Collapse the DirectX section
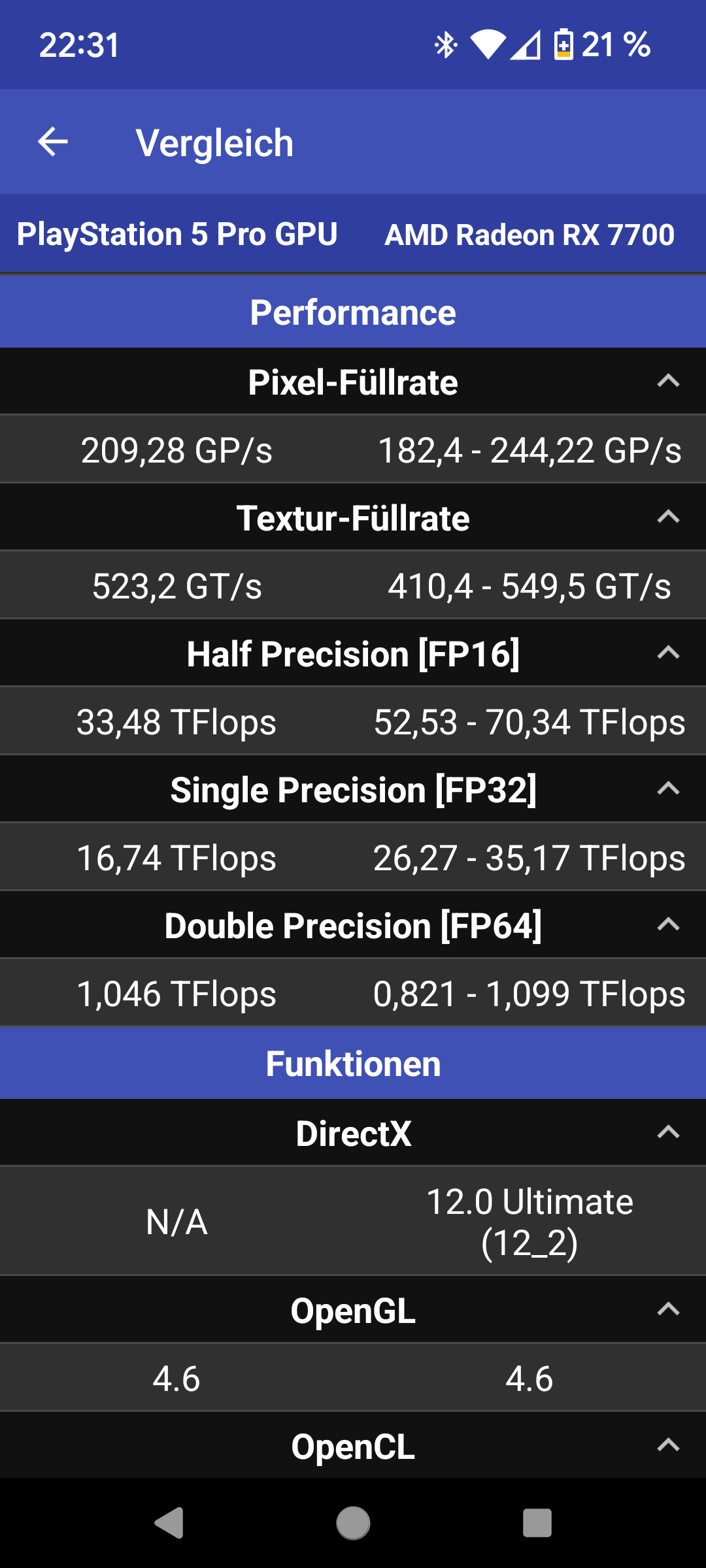 tap(668, 1133)
